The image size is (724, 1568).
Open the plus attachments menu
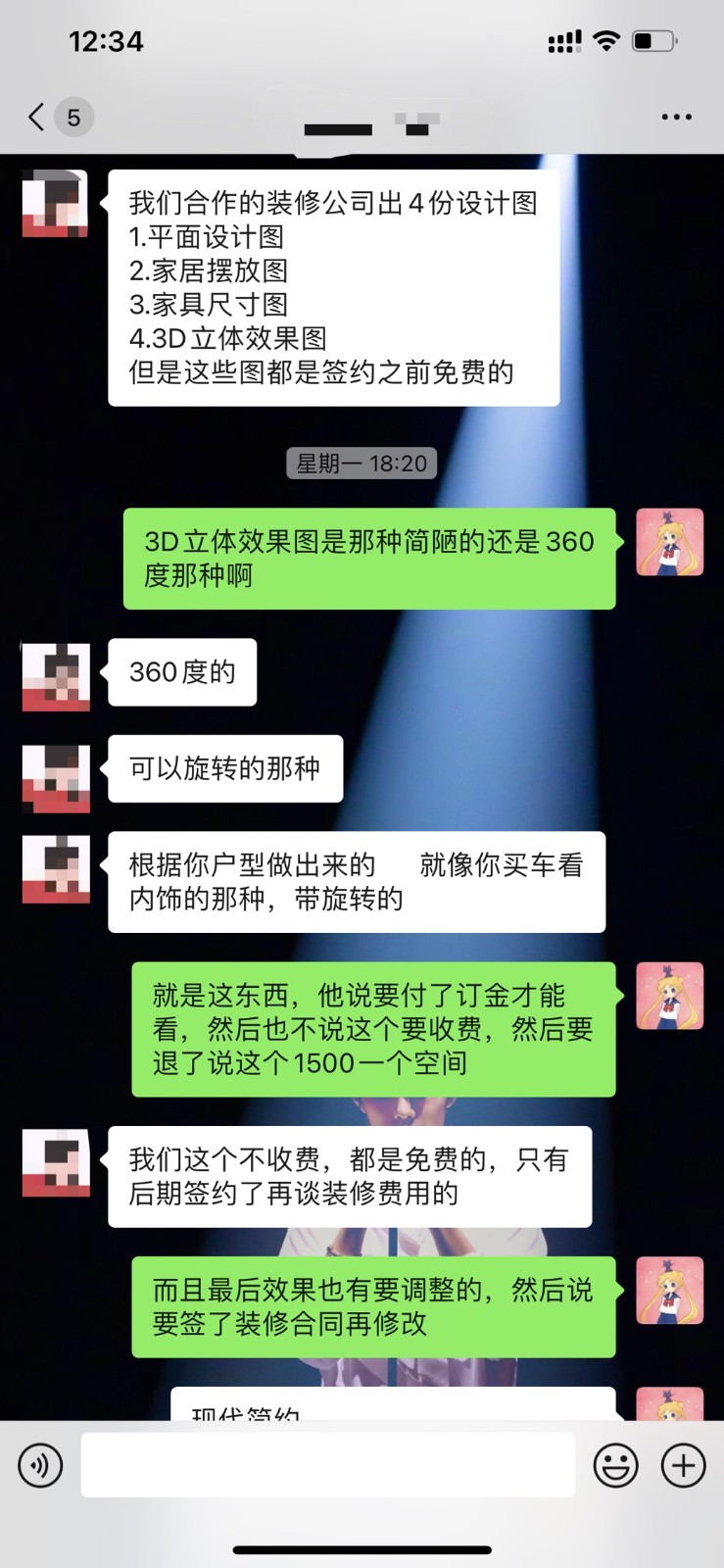684,1465
